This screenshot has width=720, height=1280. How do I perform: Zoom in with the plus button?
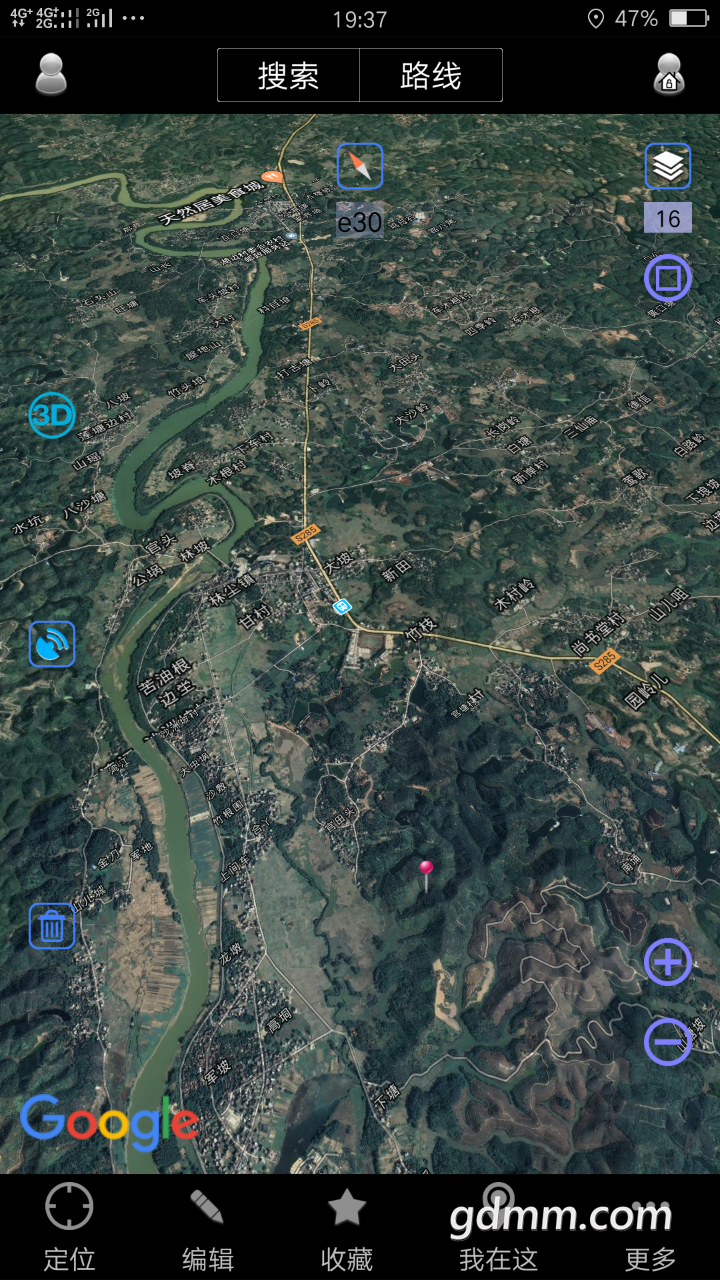coord(668,962)
